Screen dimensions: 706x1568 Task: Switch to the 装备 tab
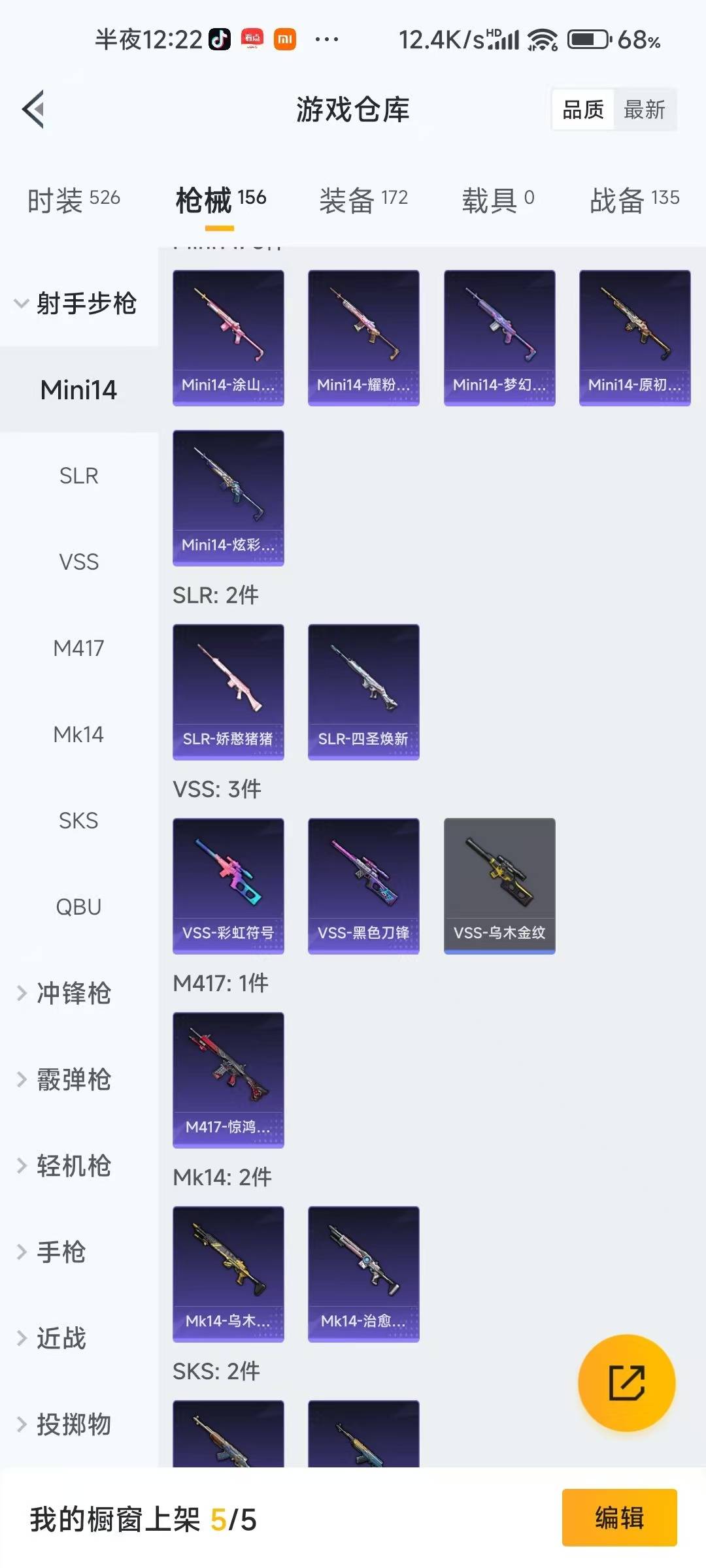363,199
